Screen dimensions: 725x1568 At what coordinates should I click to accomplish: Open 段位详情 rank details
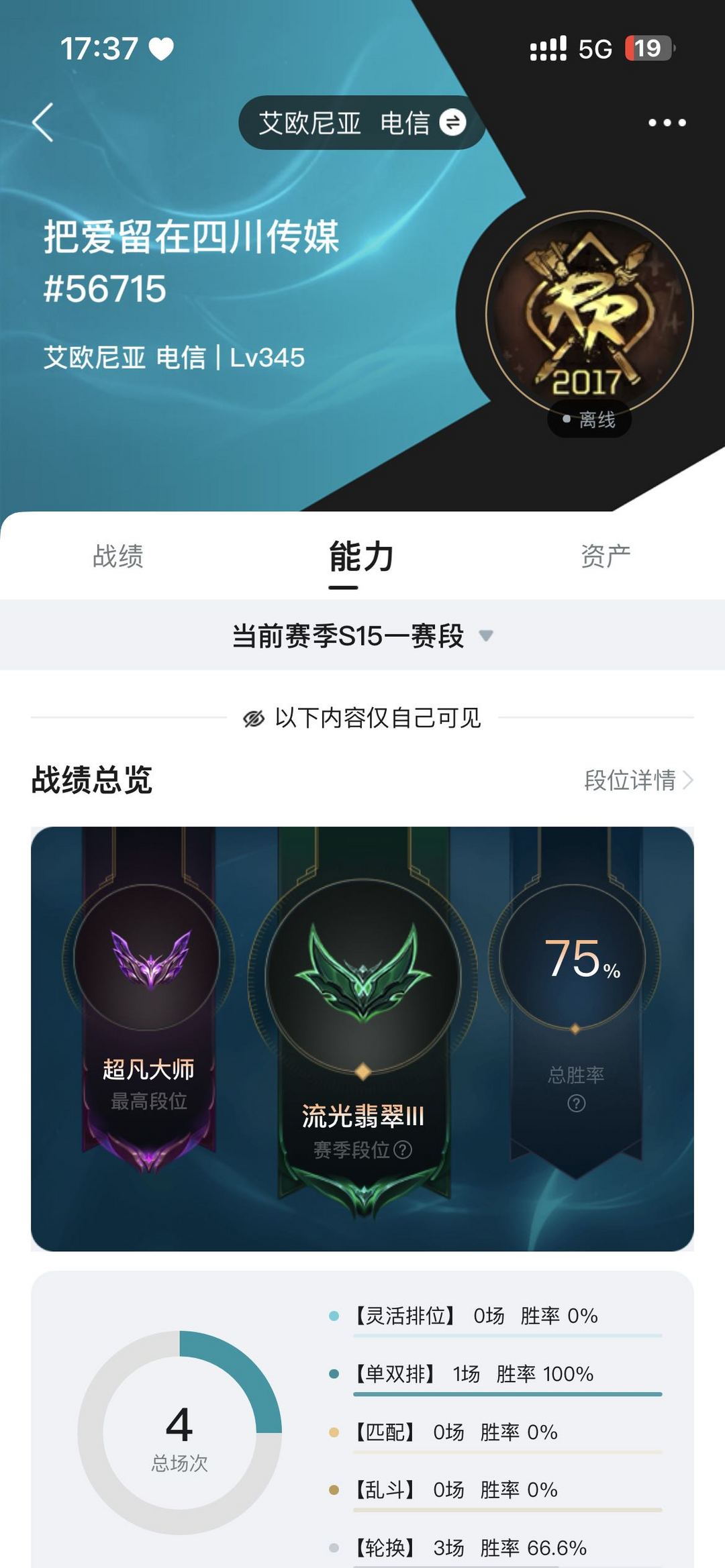pos(638,780)
